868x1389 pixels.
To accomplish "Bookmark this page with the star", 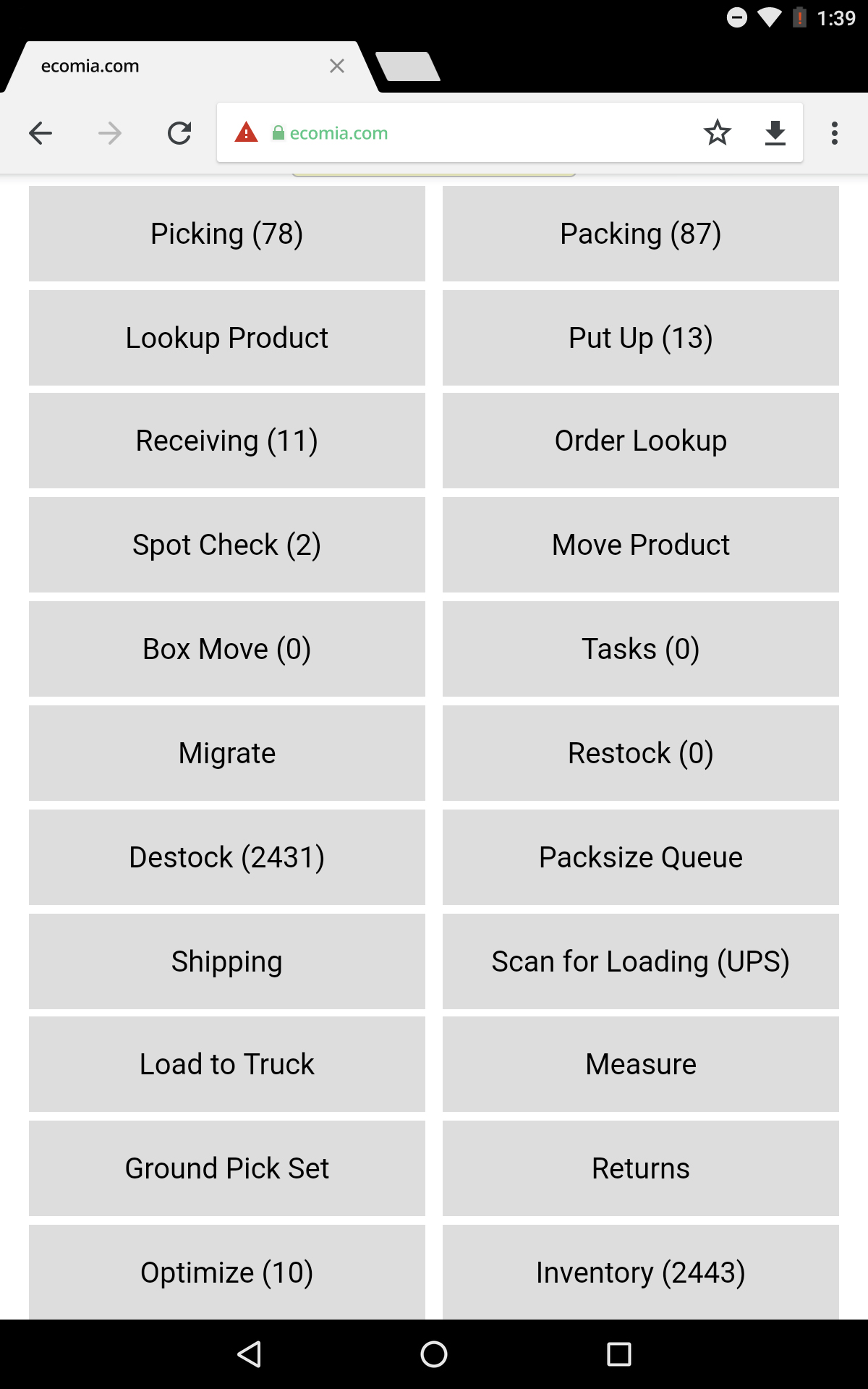I will [x=717, y=133].
